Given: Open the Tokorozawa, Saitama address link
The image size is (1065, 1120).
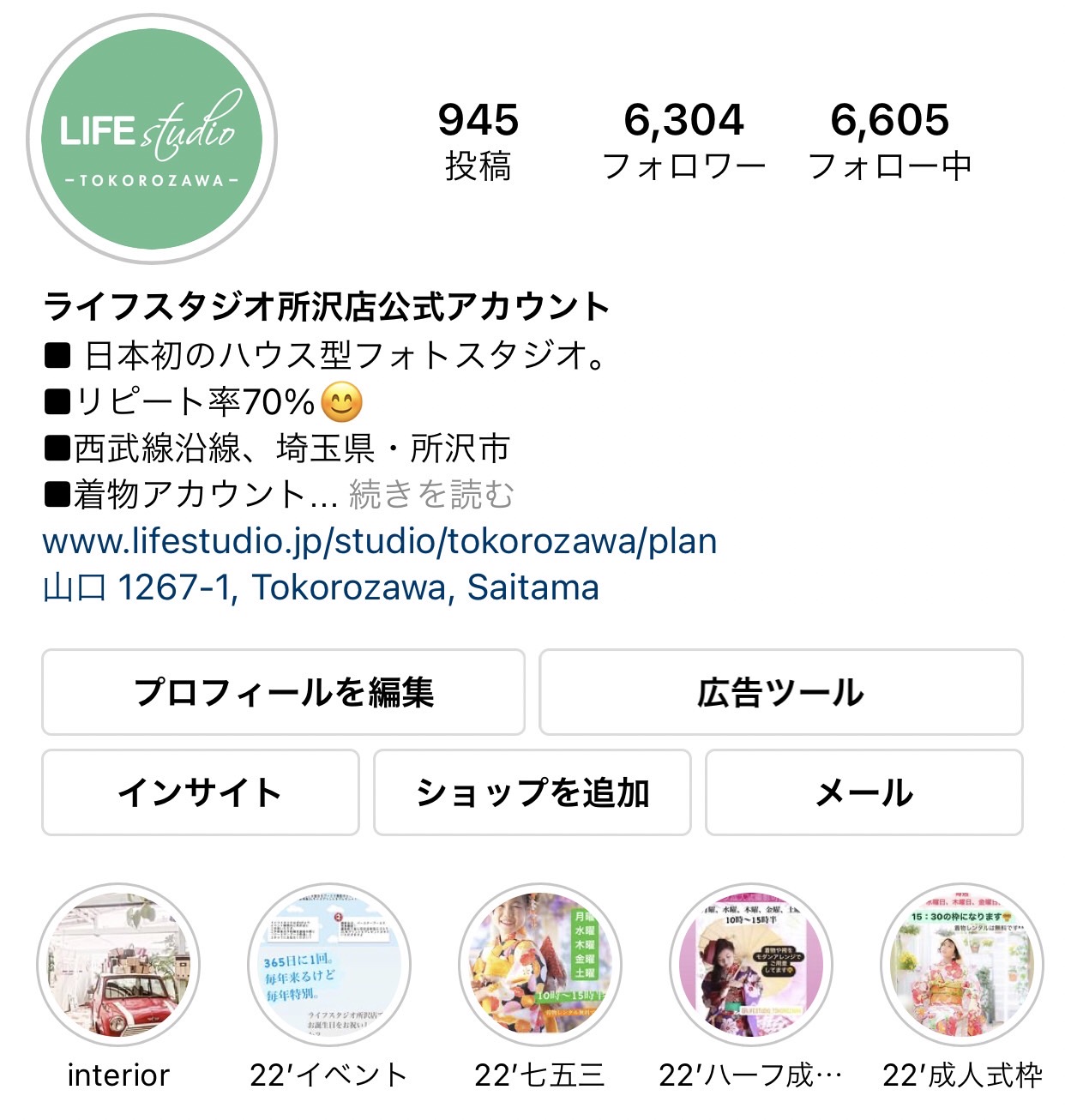Looking at the screenshot, I should [x=321, y=587].
